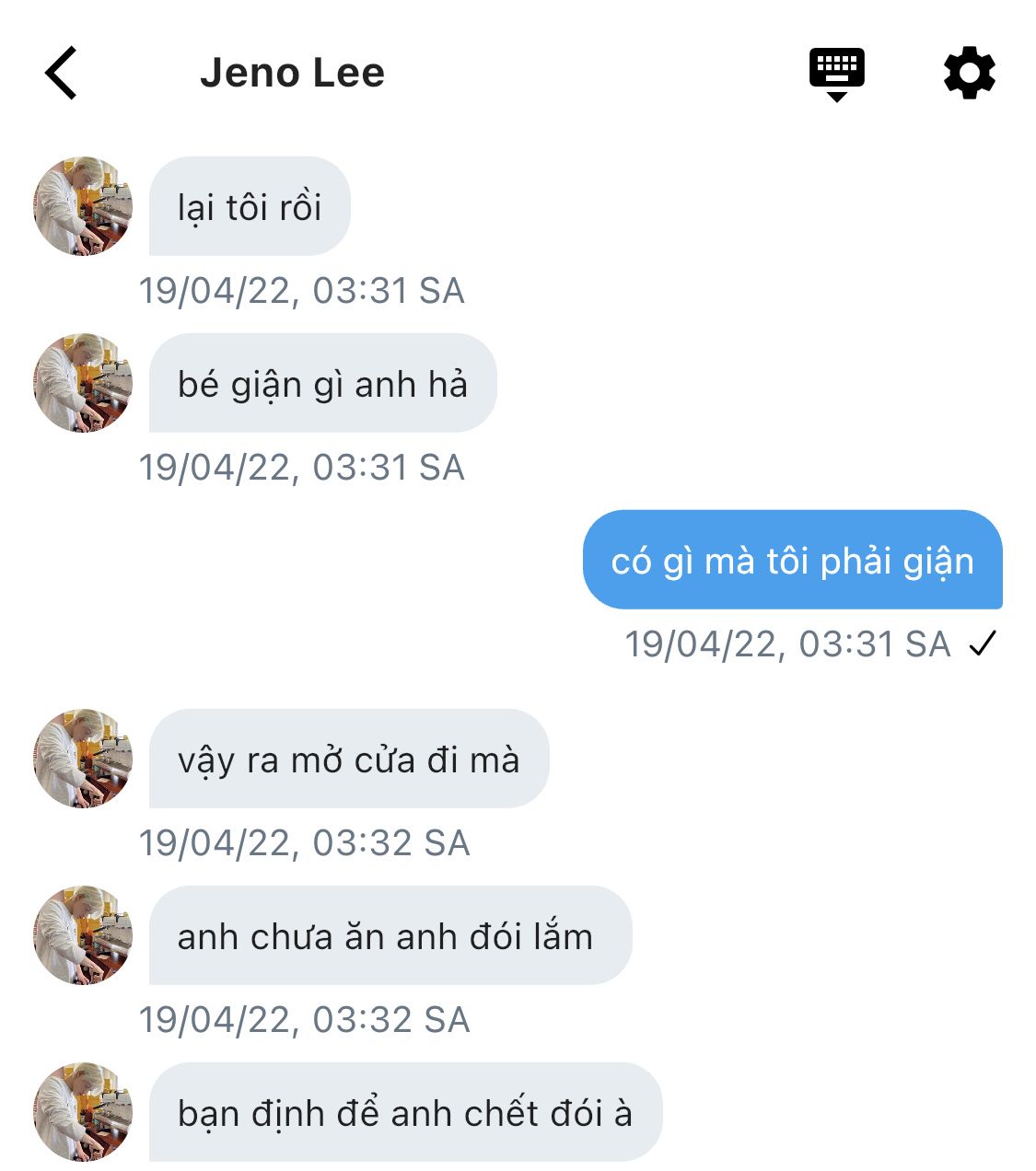Go back using the top-left arrow
The image size is (1036, 1171).
(61, 73)
